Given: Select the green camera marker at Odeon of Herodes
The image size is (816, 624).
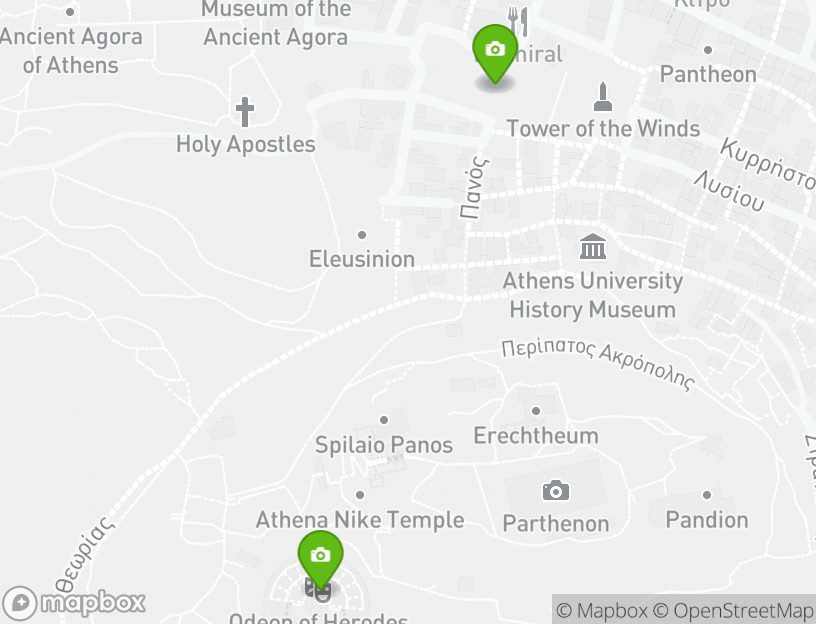Looking at the screenshot, I should (320, 558).
